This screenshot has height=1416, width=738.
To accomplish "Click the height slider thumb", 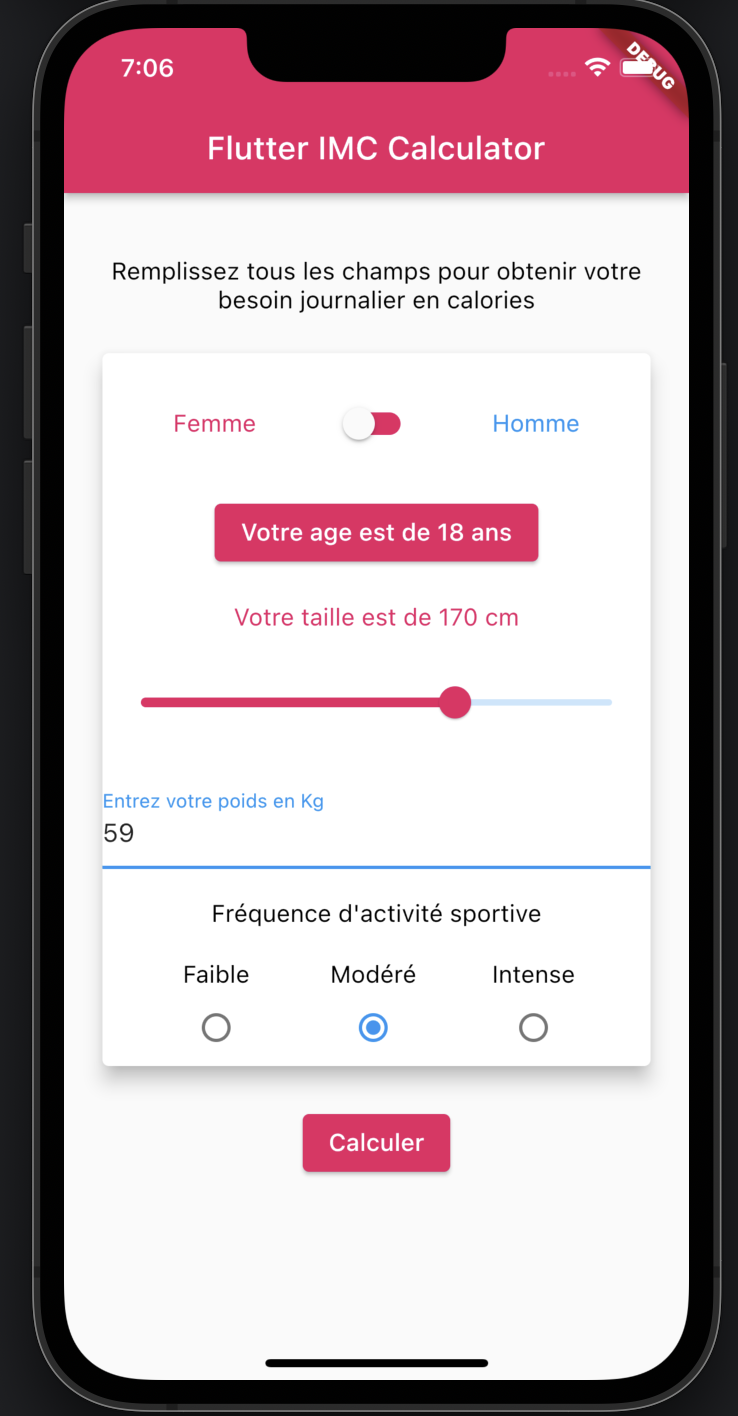I will (455, 702).
